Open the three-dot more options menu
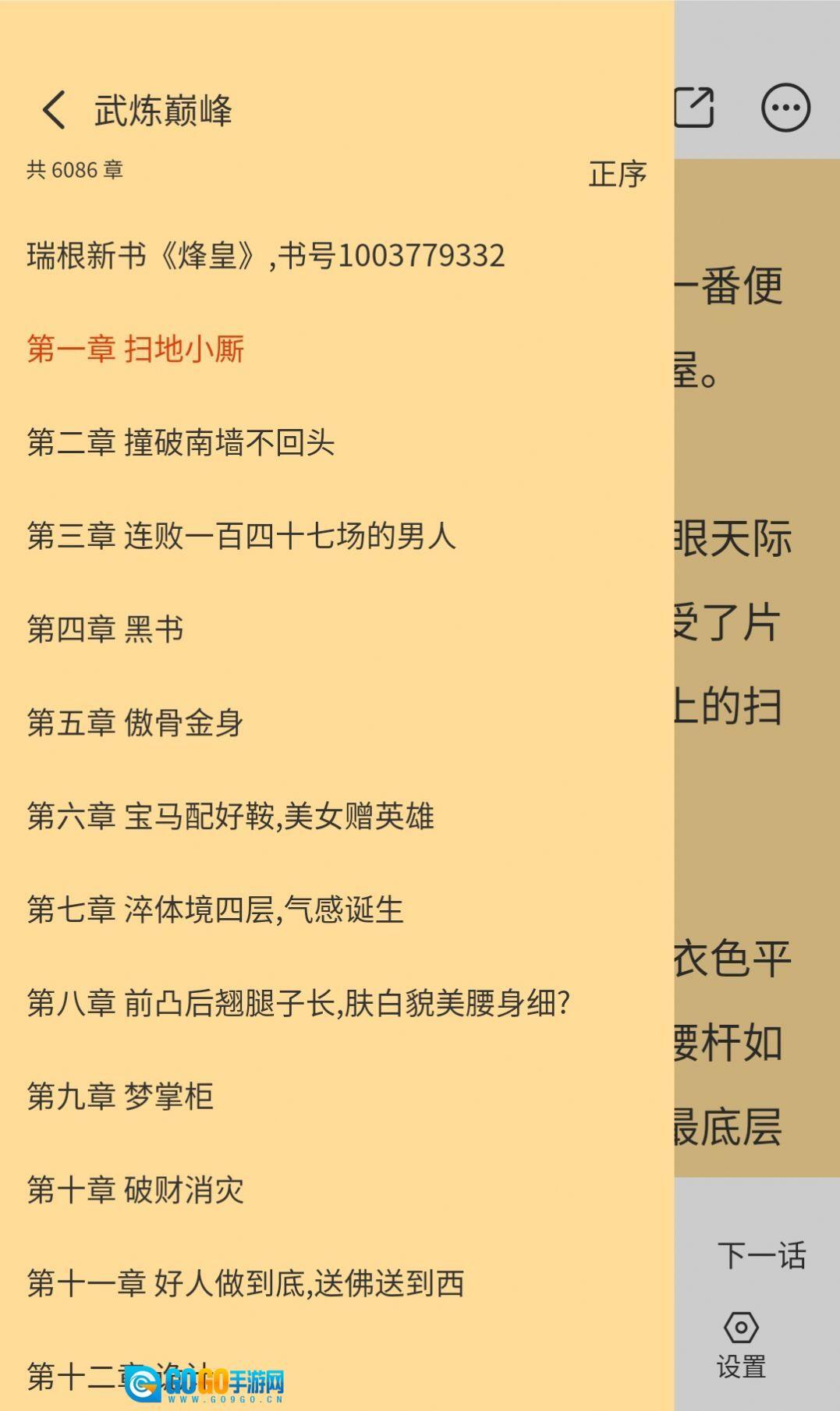This screenshot has height=1411, width=840. pos(785,108)
